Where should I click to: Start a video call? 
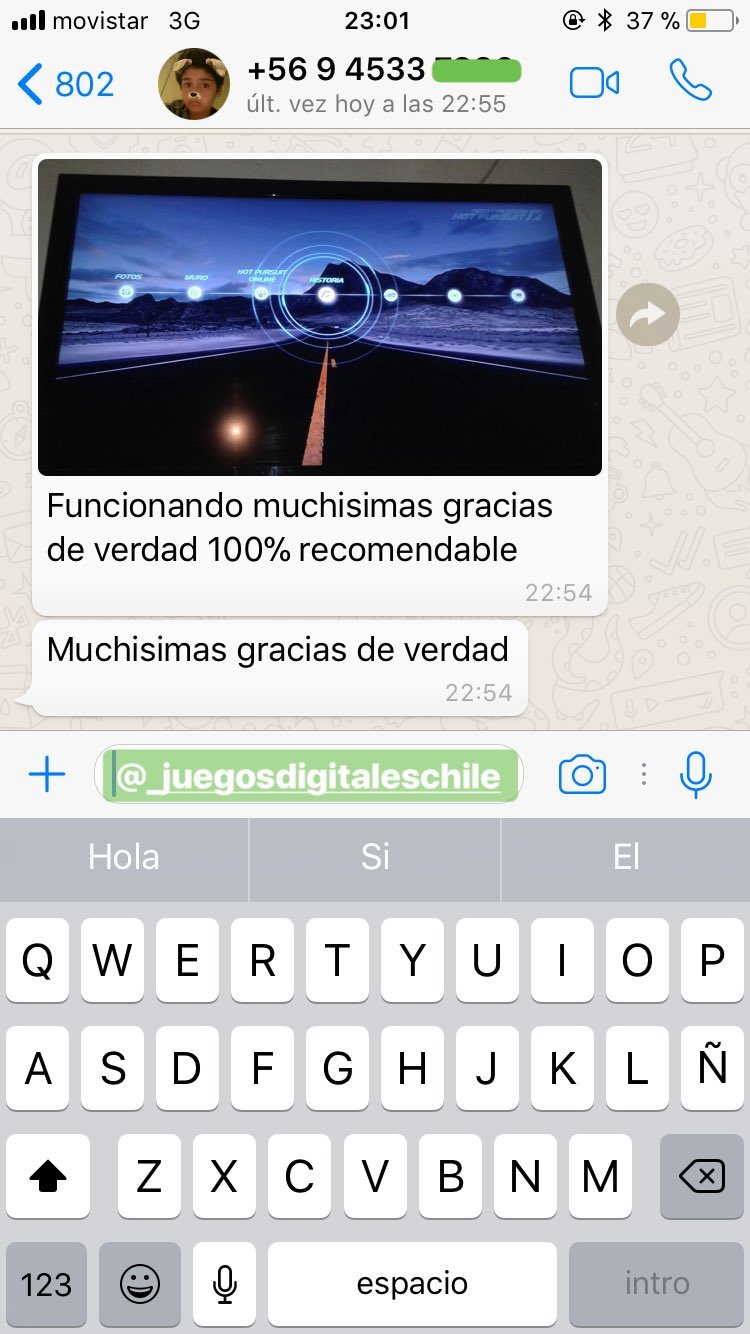click(x=595, y=83)
